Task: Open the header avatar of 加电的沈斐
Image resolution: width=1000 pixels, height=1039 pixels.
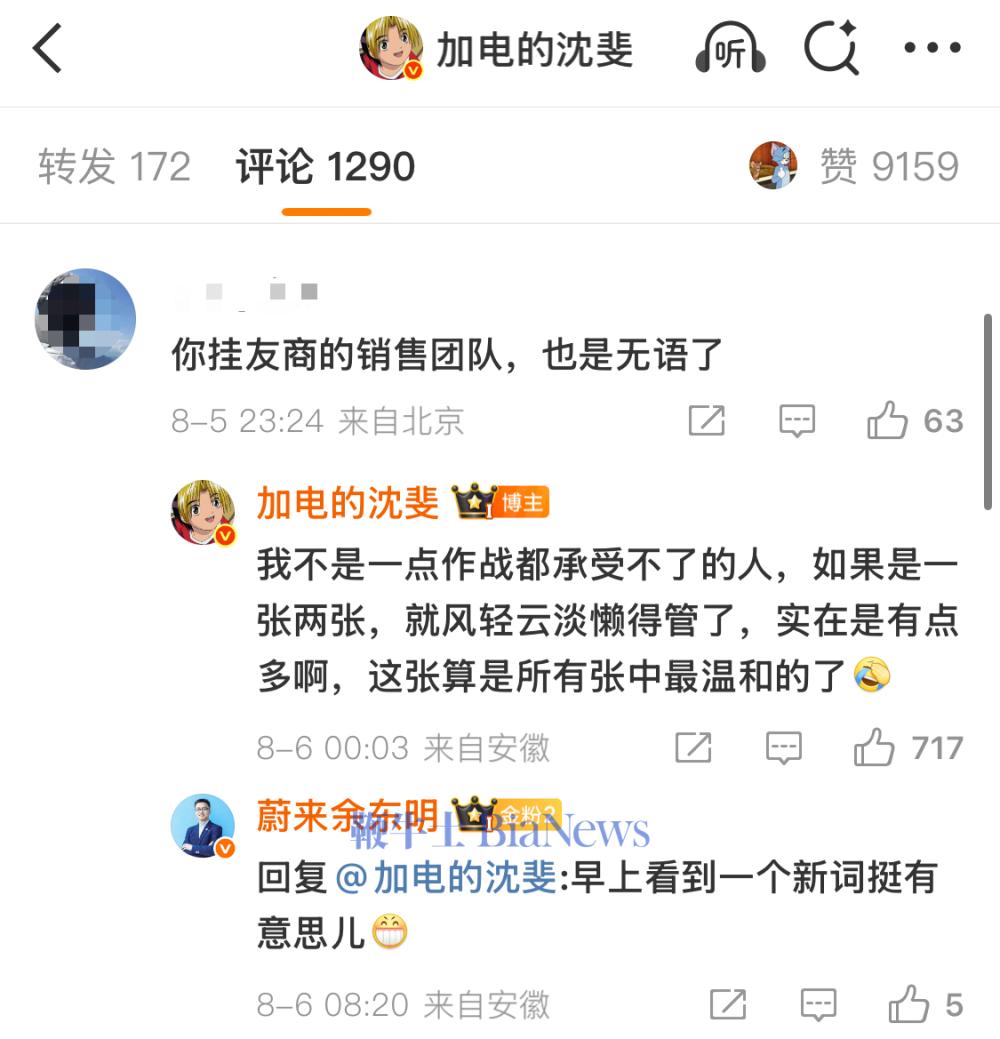Action: (391, 48)
